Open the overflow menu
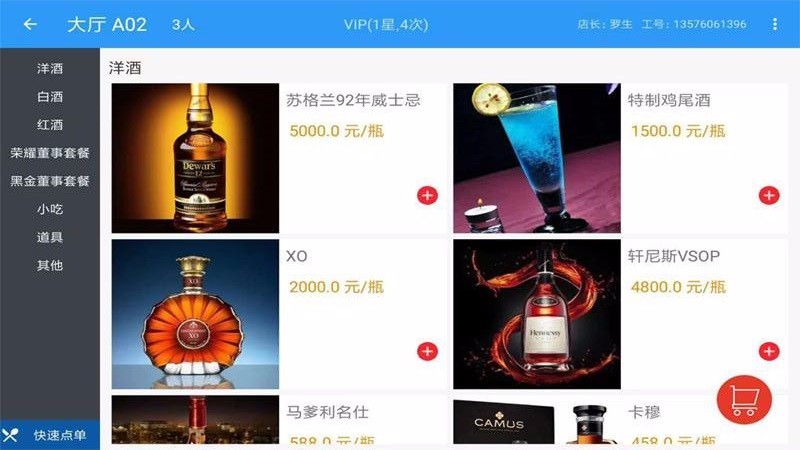 click(x=775, y=24)
